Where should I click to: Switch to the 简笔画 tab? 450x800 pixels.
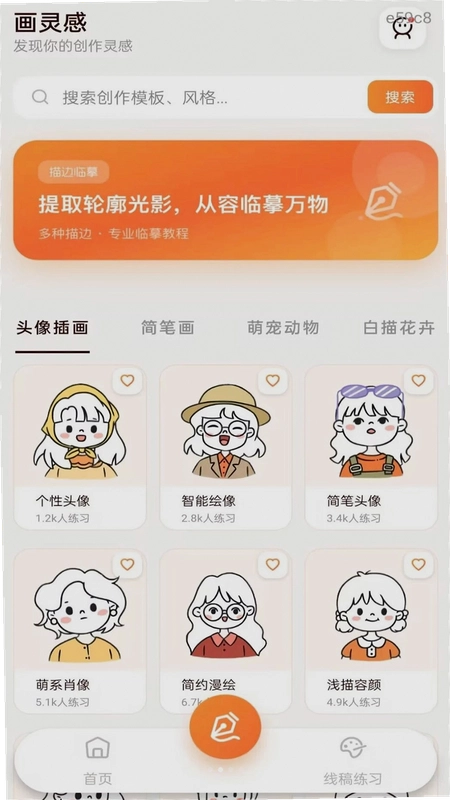tap(168, 328)
